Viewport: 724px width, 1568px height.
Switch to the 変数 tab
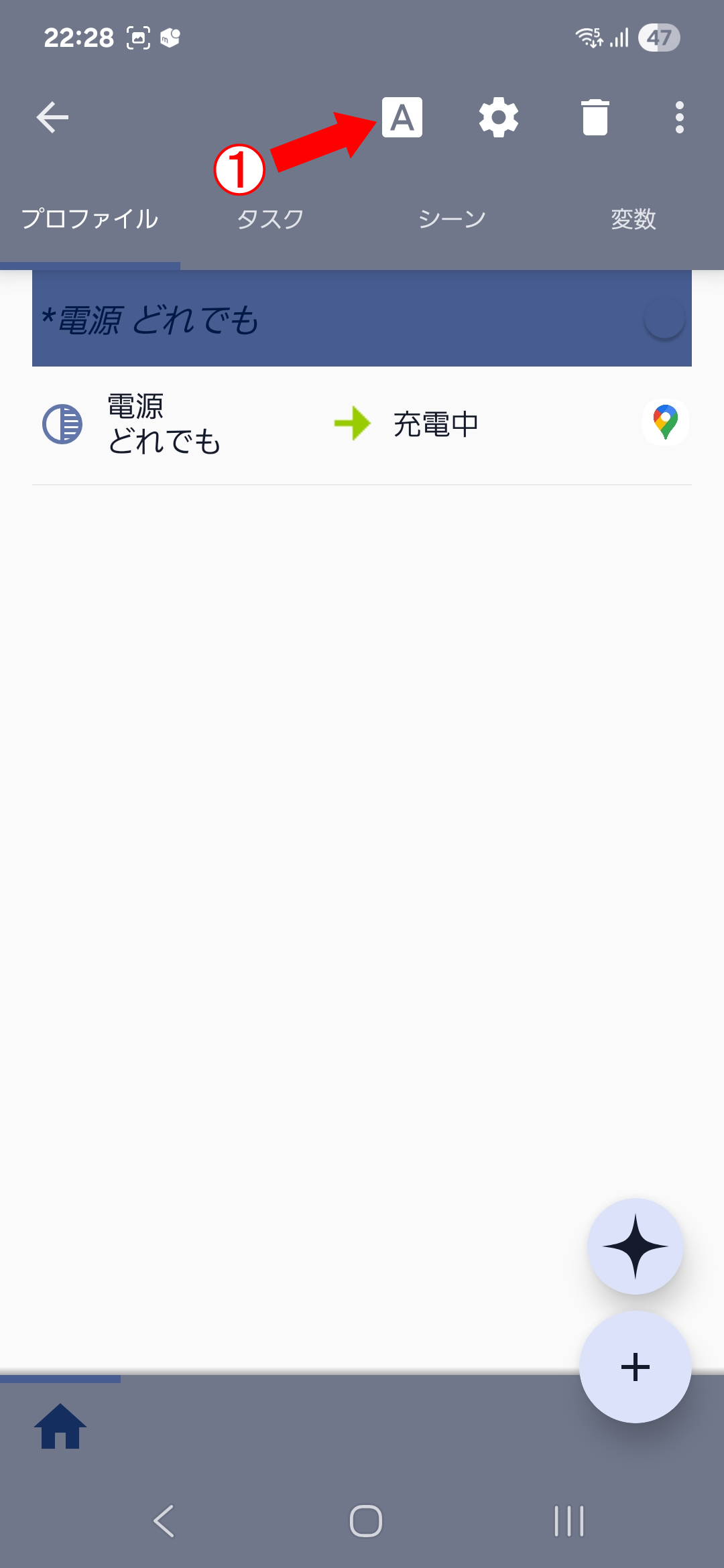[x=633, y=219]
